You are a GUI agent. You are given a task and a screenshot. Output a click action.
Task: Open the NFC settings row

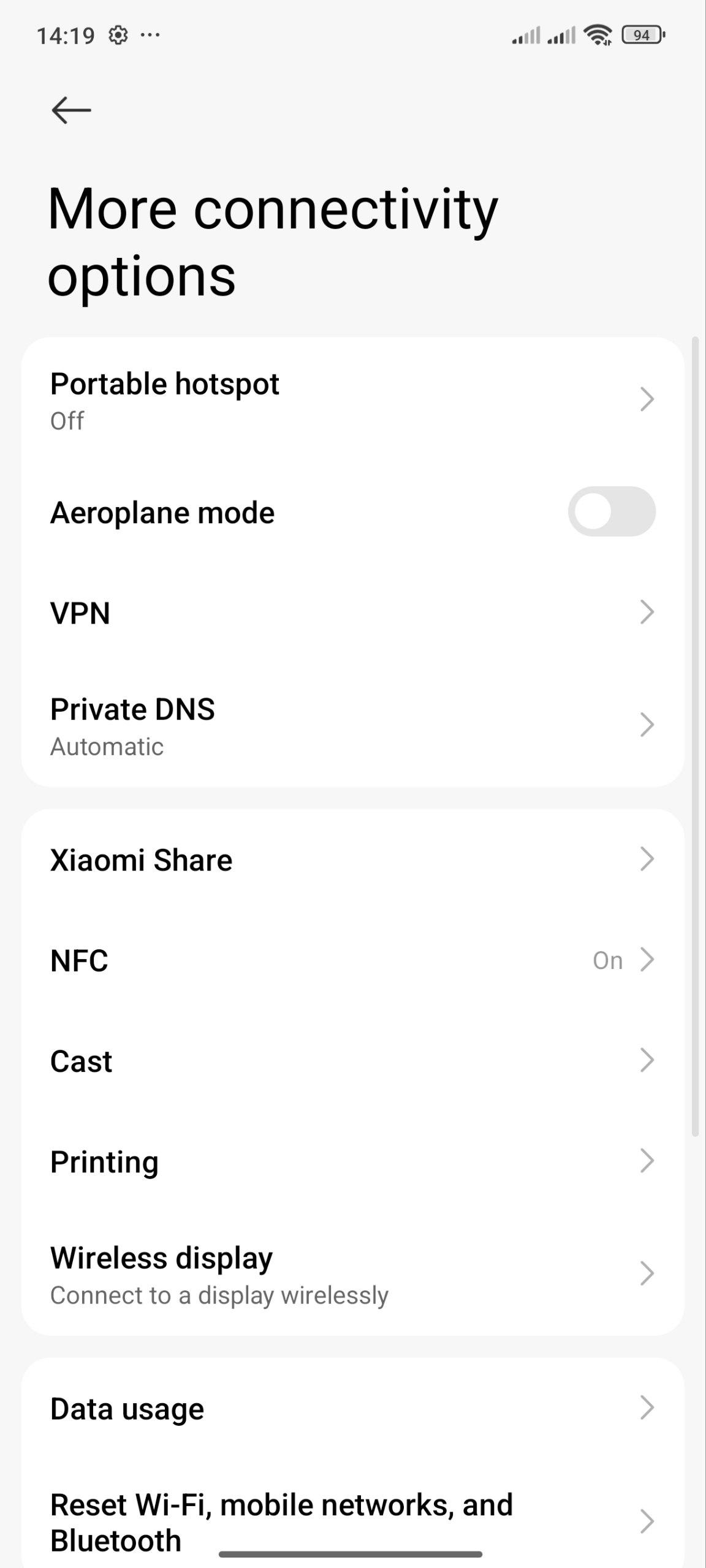[353, 960]
